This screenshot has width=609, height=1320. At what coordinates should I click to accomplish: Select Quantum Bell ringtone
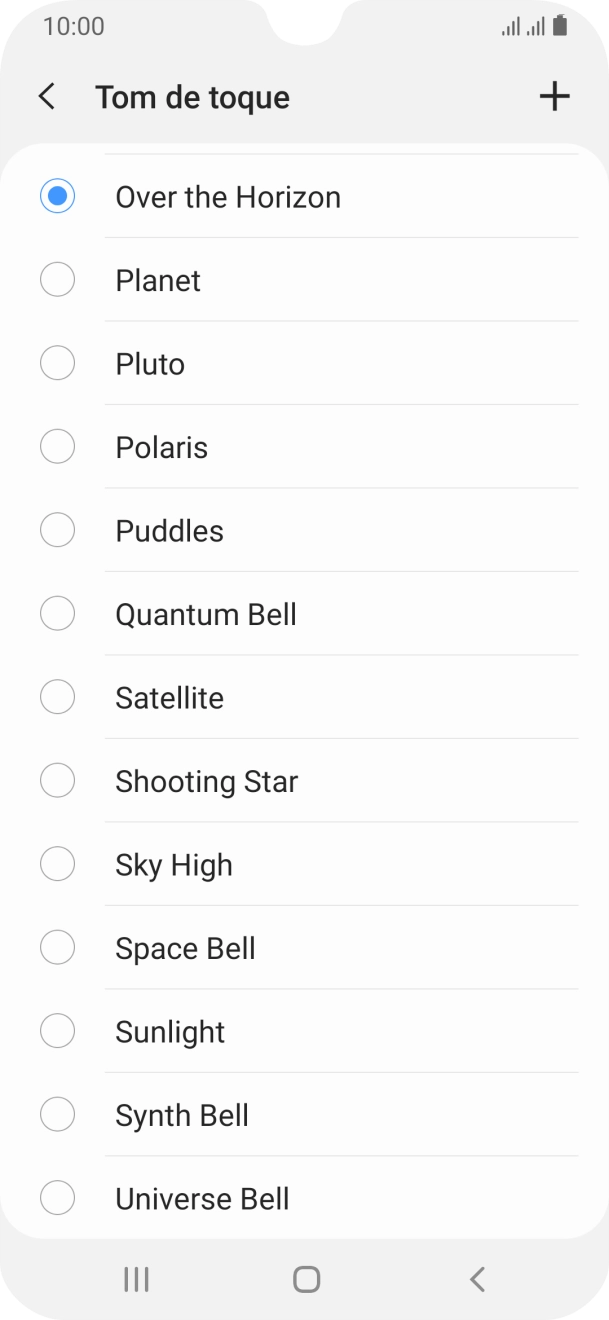205,615
